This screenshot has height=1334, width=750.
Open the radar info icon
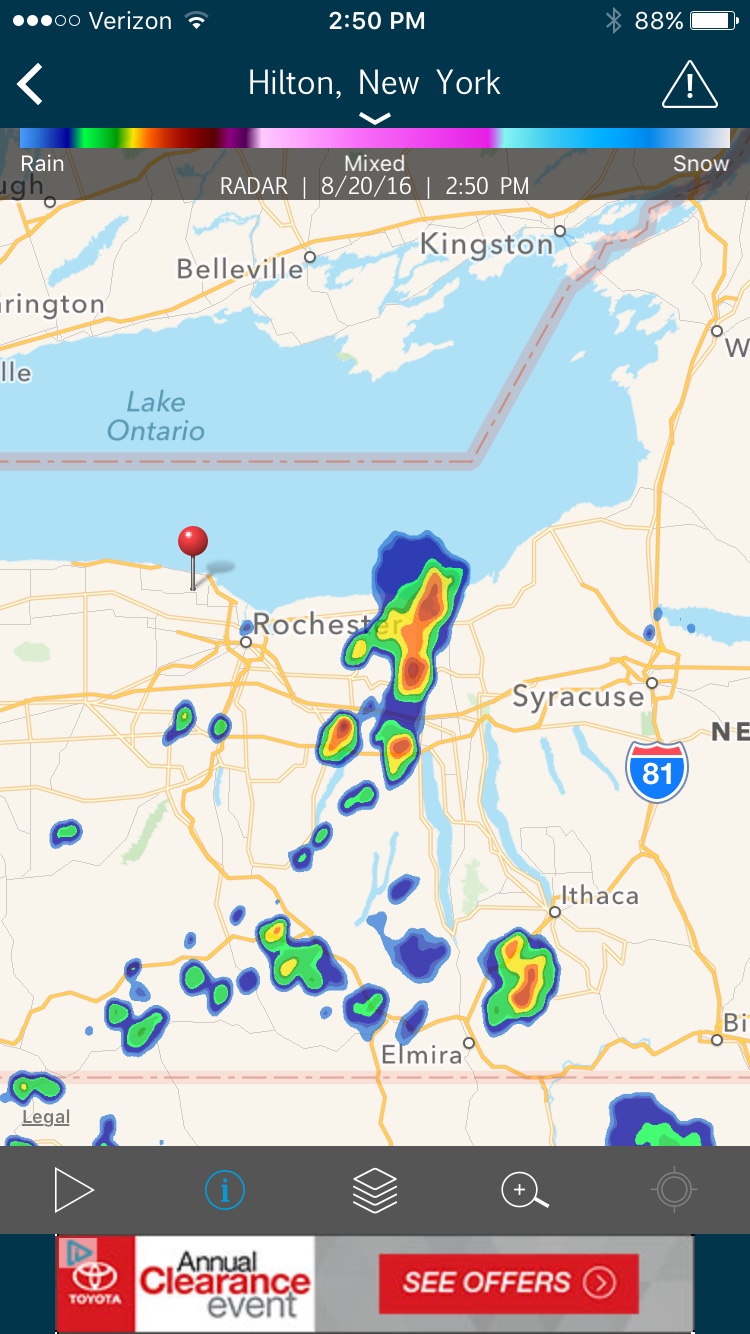tap(224, 1190)
